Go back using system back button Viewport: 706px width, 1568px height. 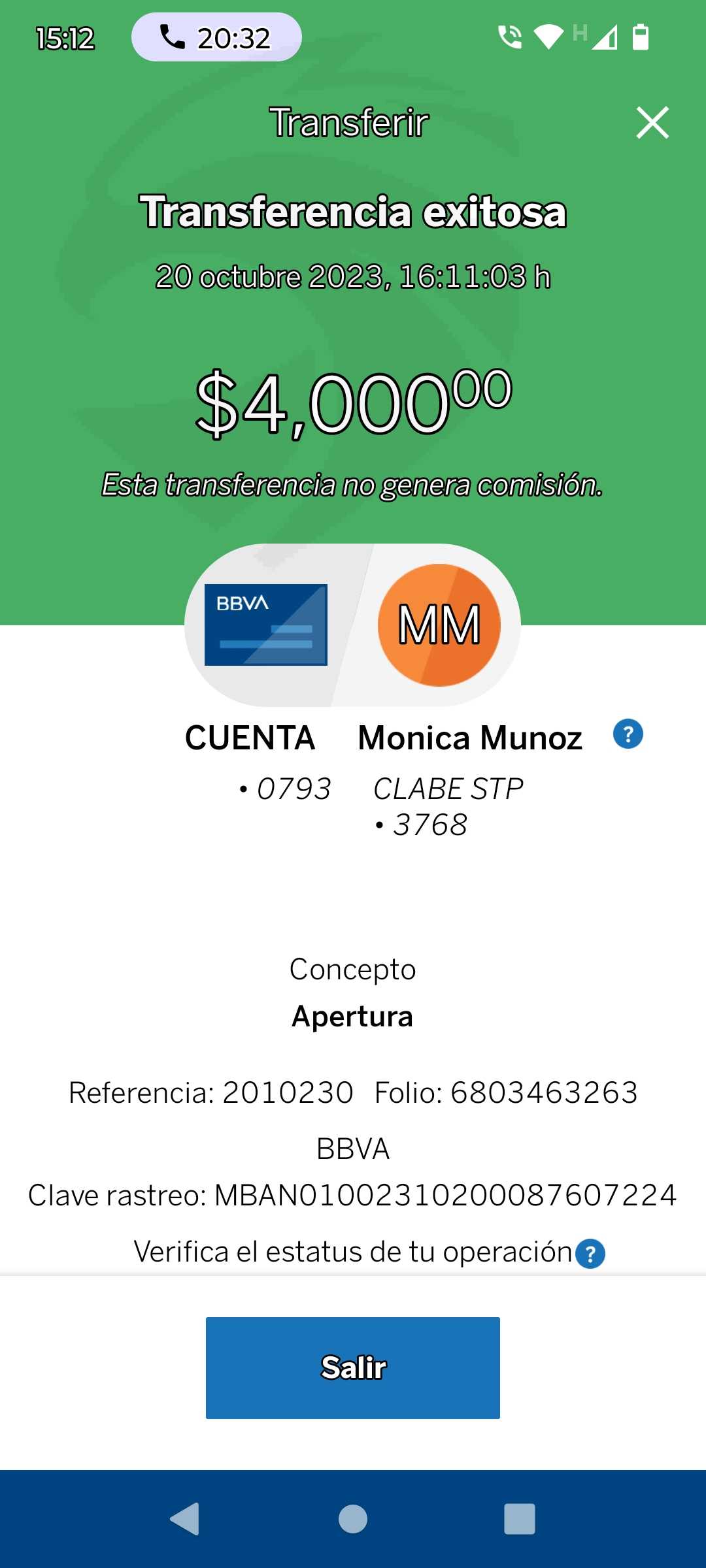pyautogui.click(x=185, y=1519)
